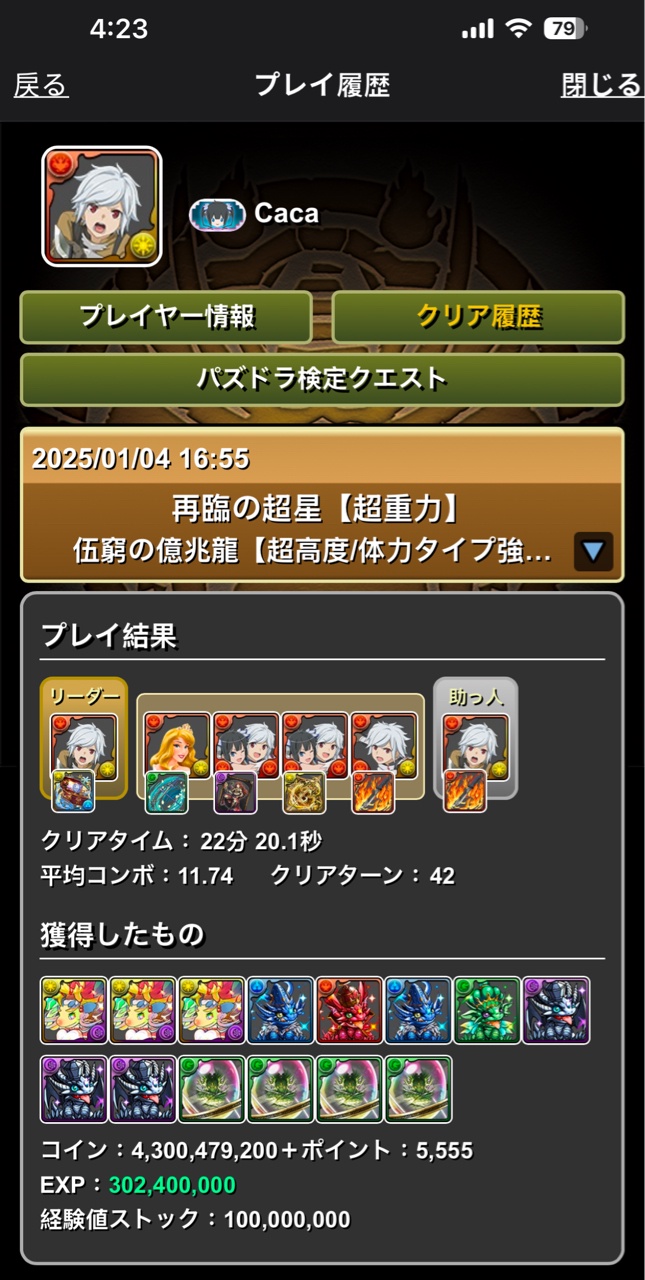Open the green dragon drop reward

point(487,1011)
